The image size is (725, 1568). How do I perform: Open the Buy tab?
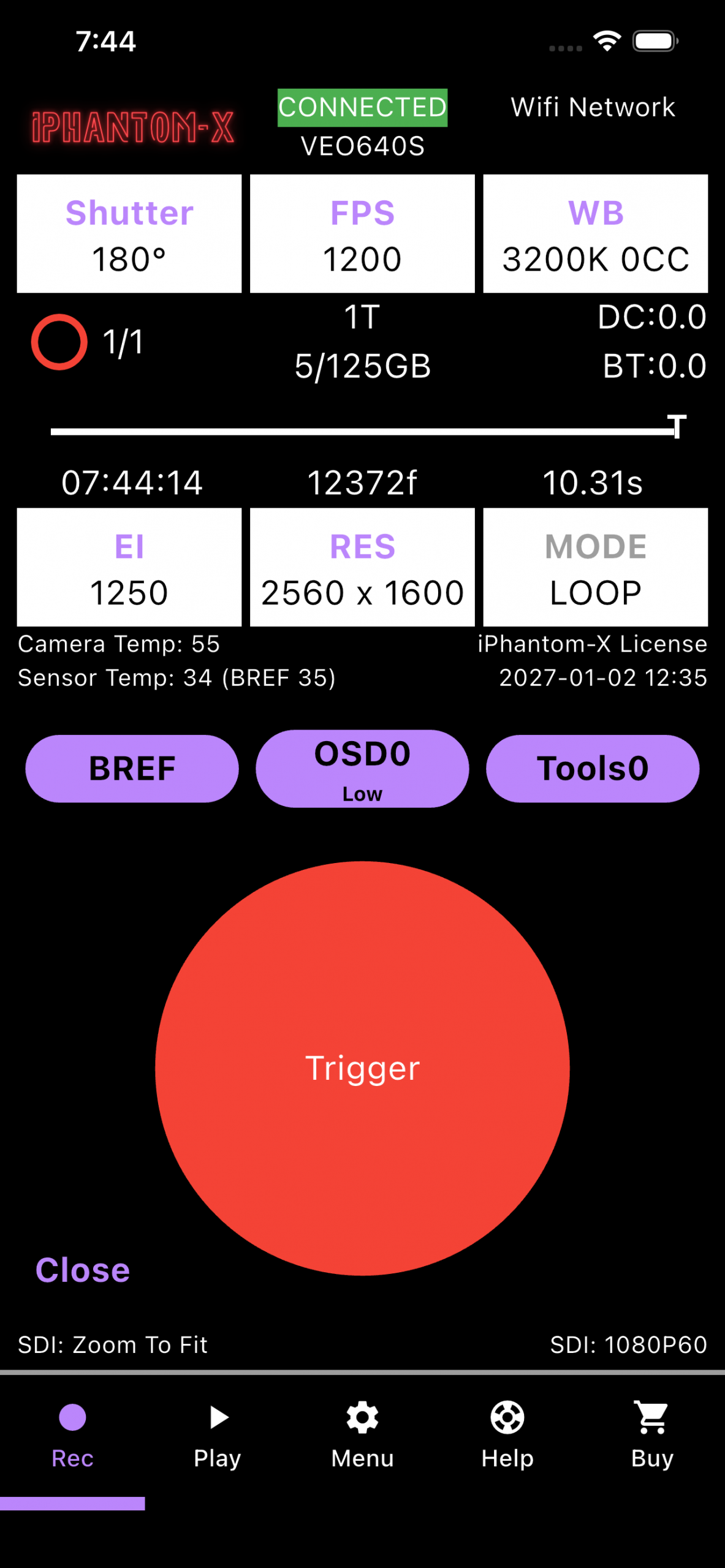[652, 1434]
